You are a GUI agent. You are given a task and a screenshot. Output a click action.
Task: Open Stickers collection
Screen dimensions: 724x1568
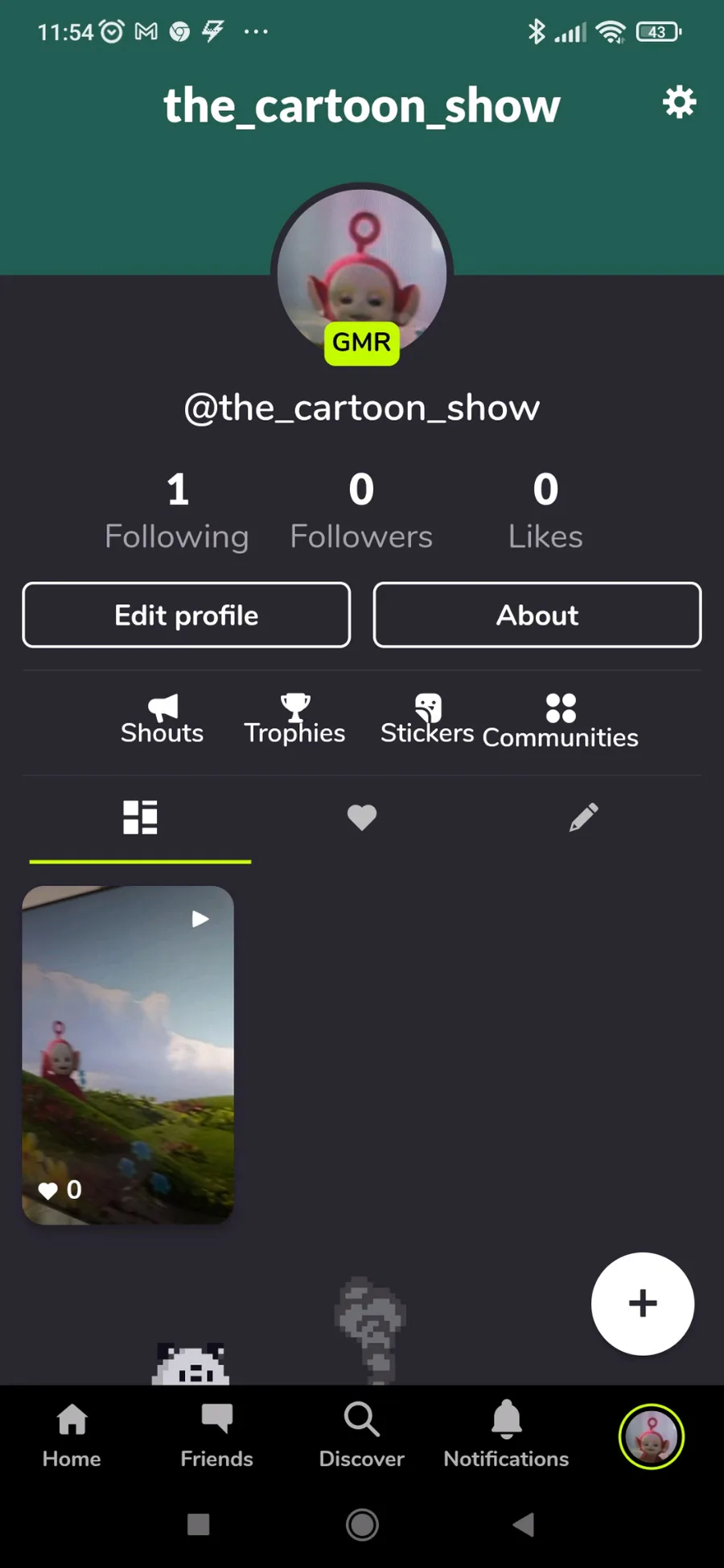point(427,720)
